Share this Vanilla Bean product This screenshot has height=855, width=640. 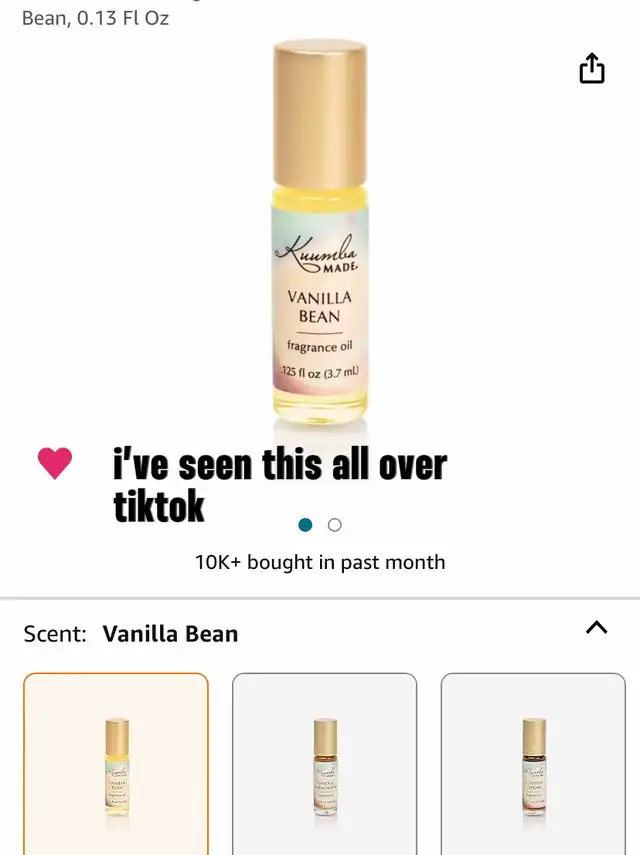click(x=592, y=68)
